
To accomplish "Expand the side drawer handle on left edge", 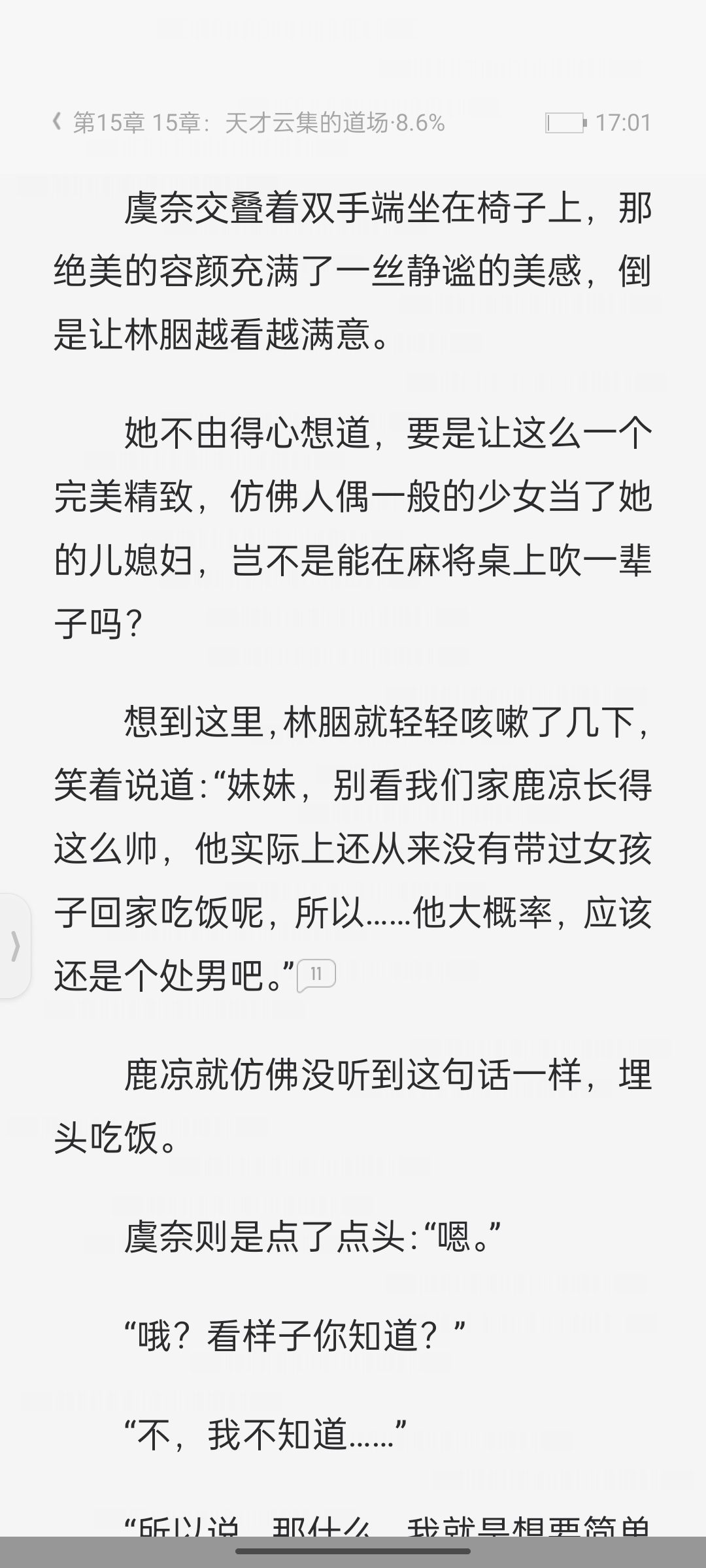I will click(x=14, y=946).
